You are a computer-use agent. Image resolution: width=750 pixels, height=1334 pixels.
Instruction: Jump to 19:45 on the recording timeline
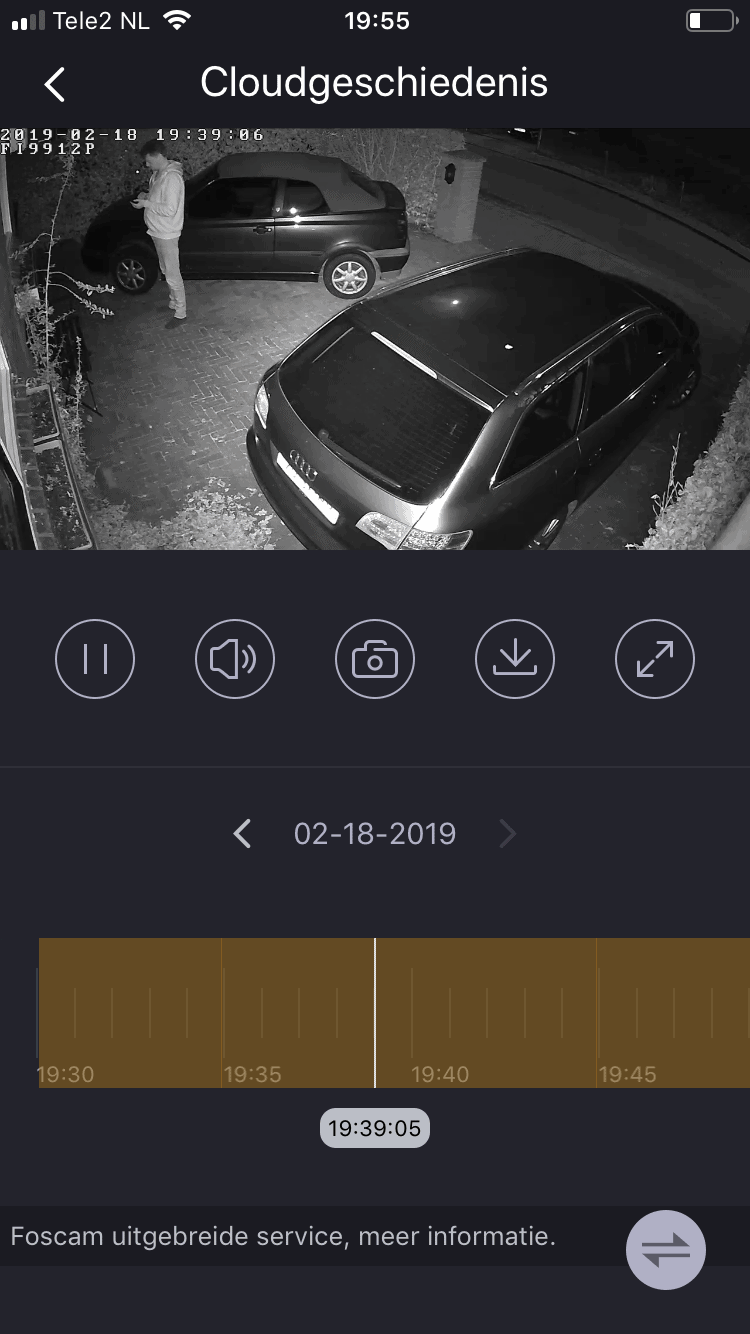pyautogui.click(x=598, y=1010)
